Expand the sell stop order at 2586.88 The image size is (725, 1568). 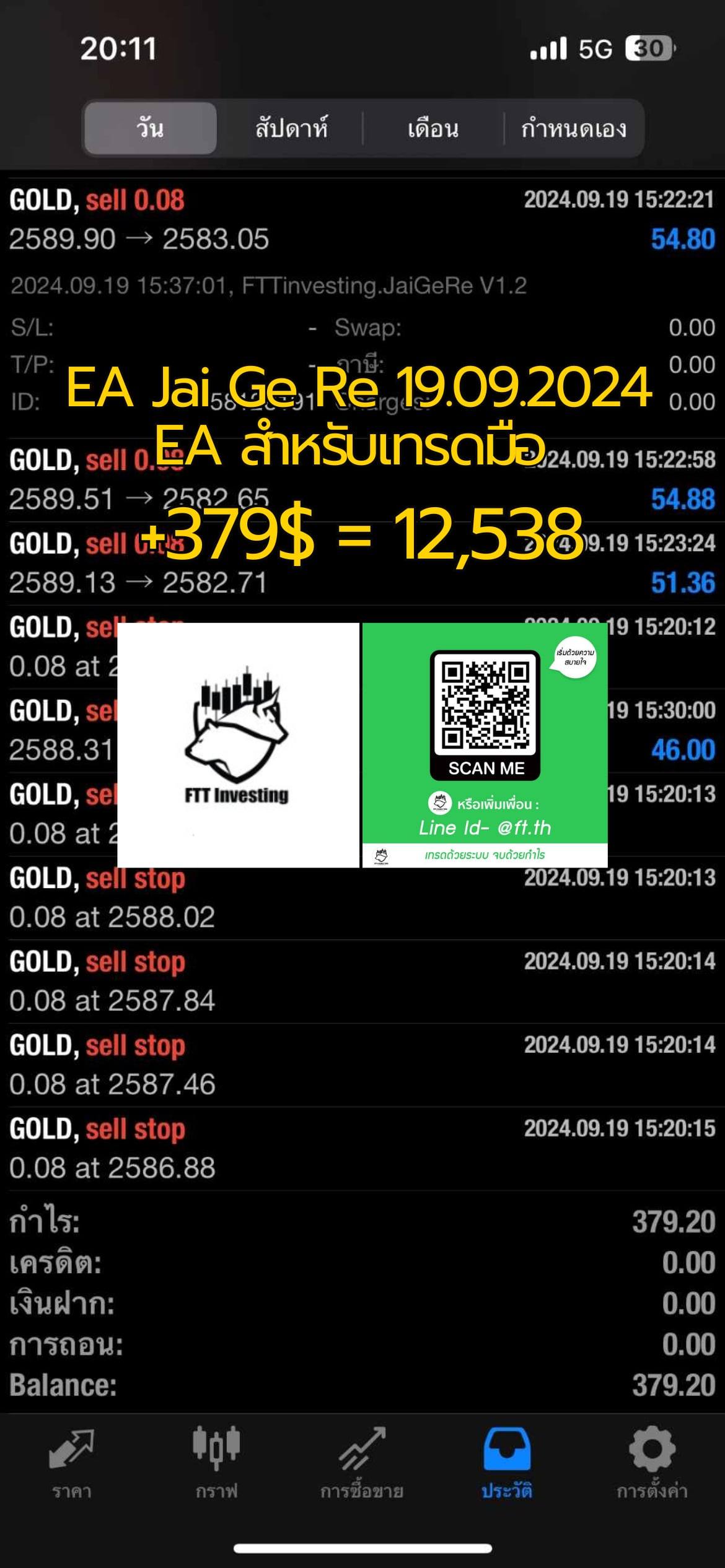coord(362,1149)
